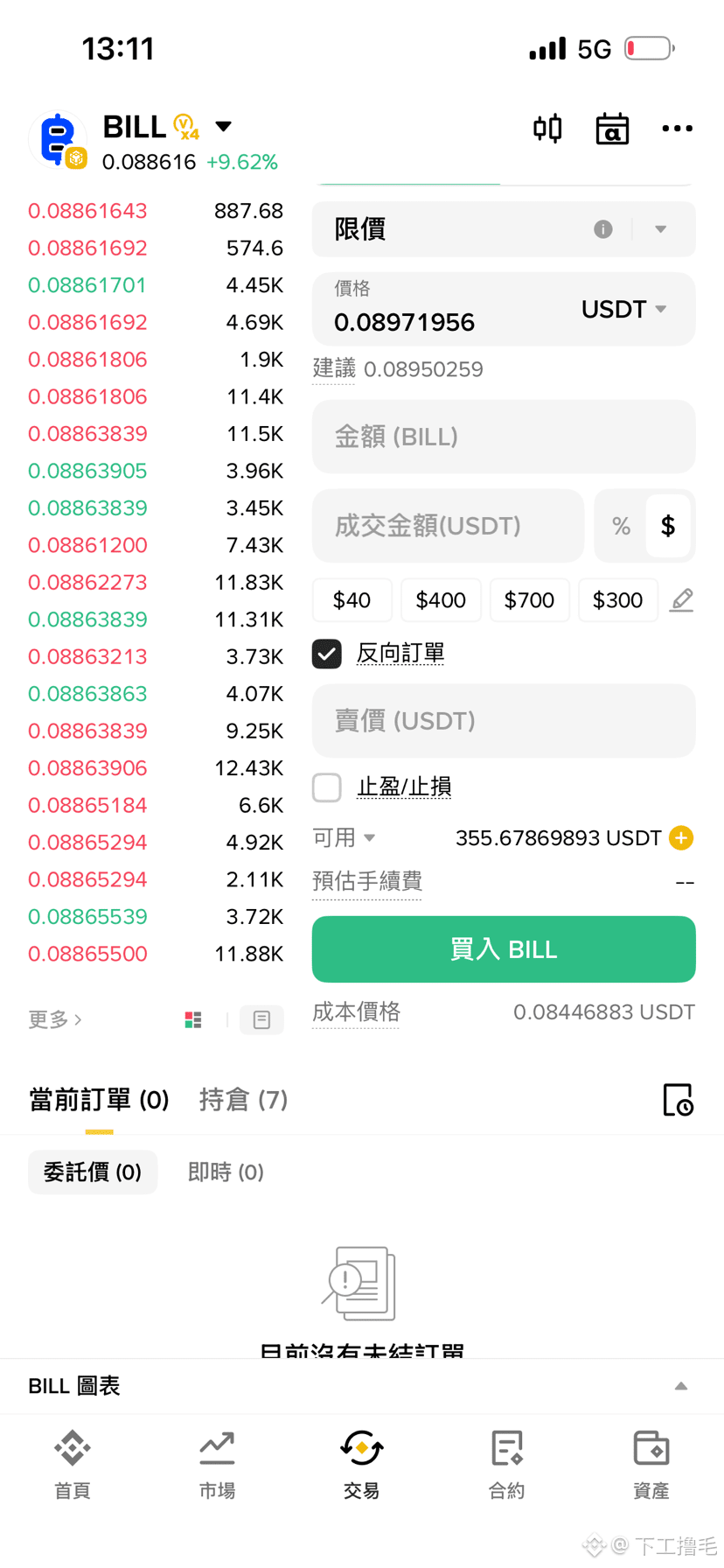Screen dimensions: 724x1568
Task: Select the $400 quick amount chip
Action: pyautogui.click(x=441, y=600)
